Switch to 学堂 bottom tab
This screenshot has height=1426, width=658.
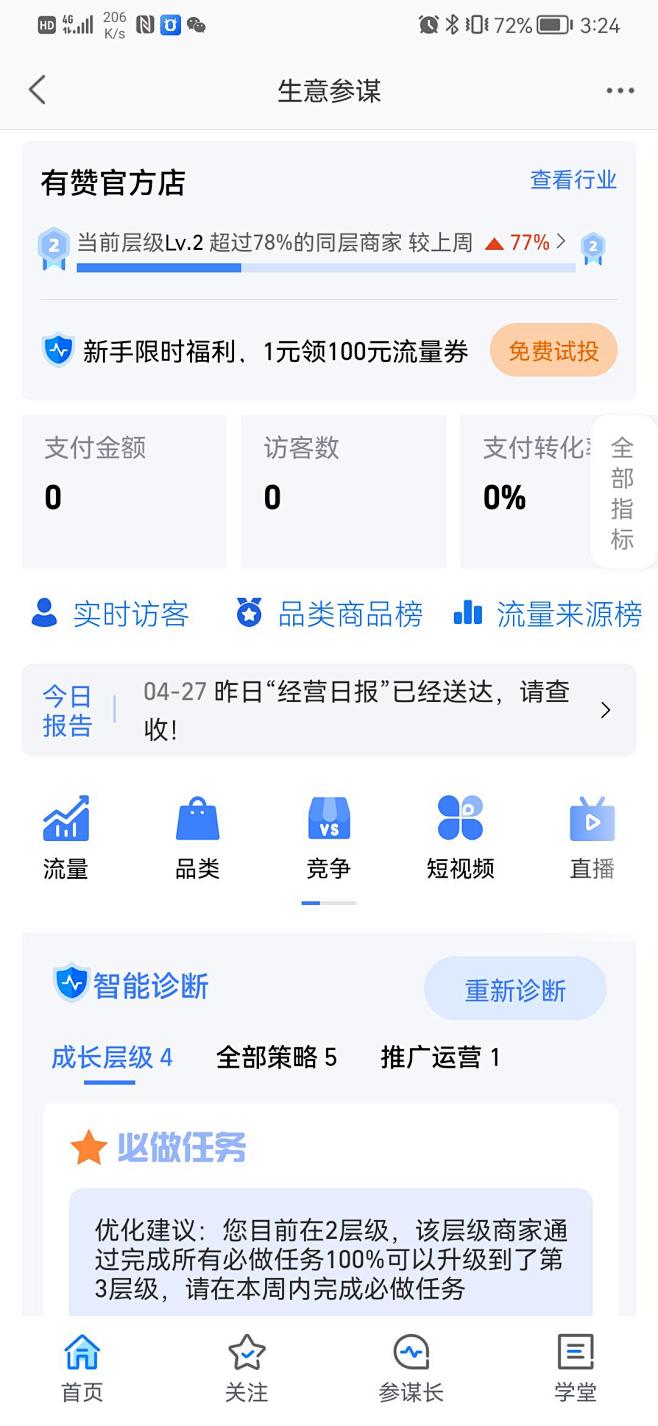coord(575,1368)
